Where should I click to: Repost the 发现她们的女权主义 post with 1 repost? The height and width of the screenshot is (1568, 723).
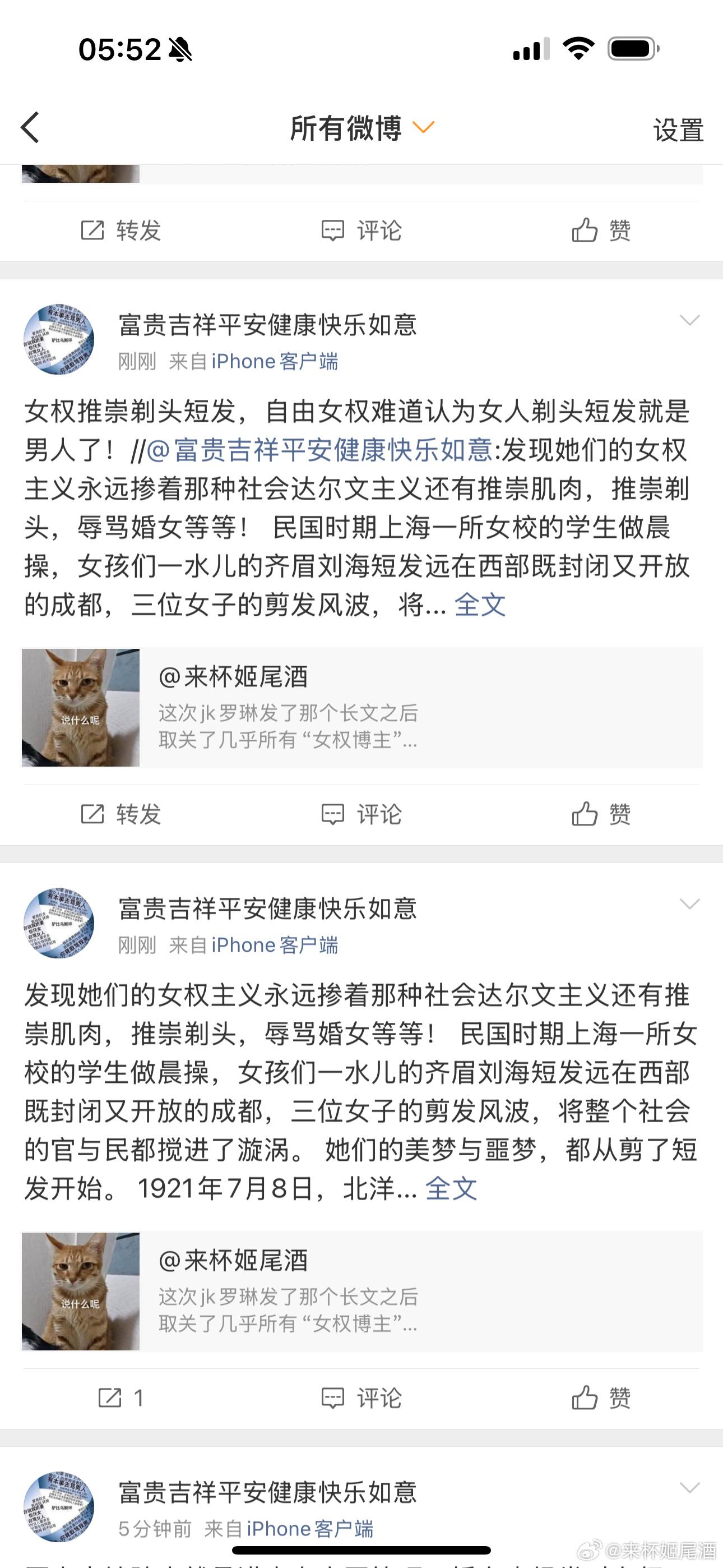(x=121, y=1398)
